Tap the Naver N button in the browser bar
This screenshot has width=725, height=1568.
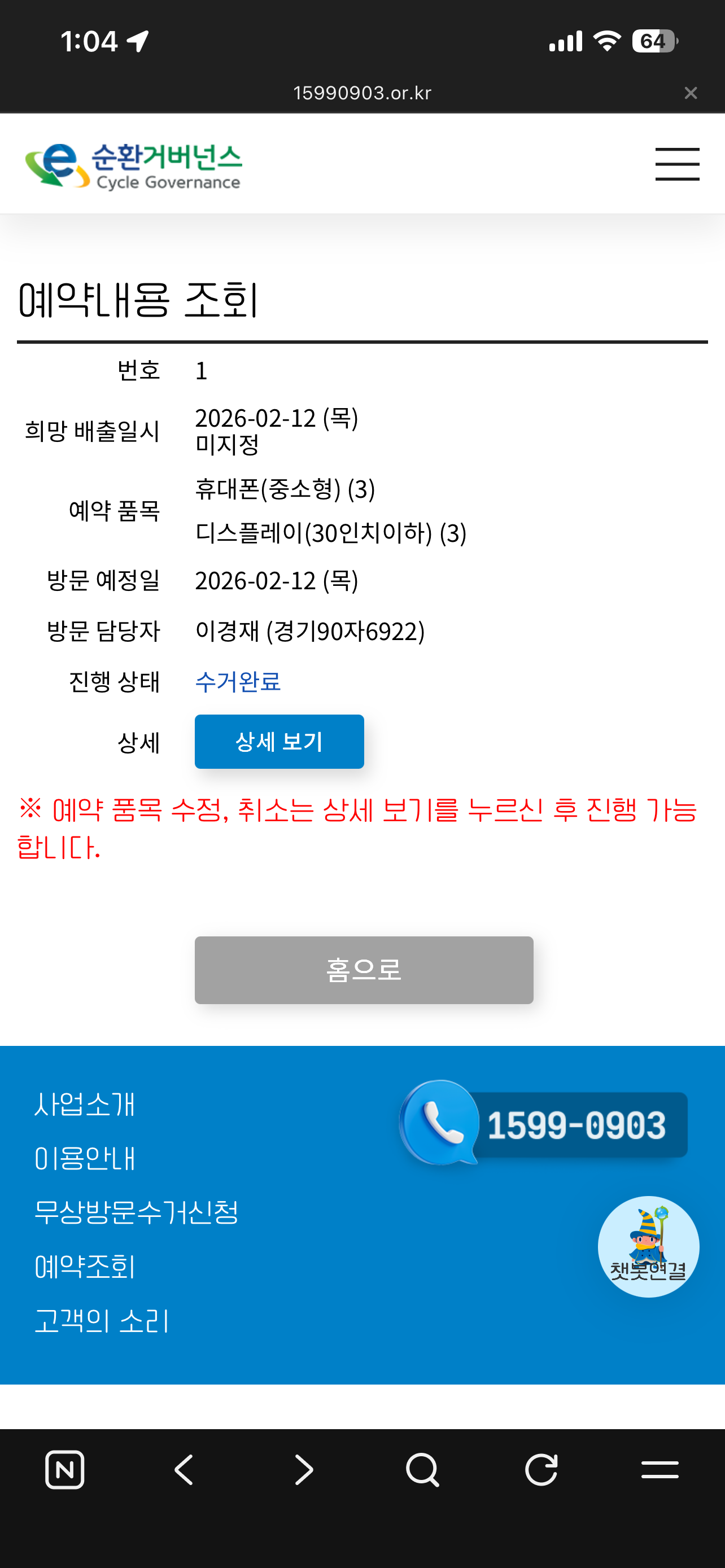click(64, 1470)
